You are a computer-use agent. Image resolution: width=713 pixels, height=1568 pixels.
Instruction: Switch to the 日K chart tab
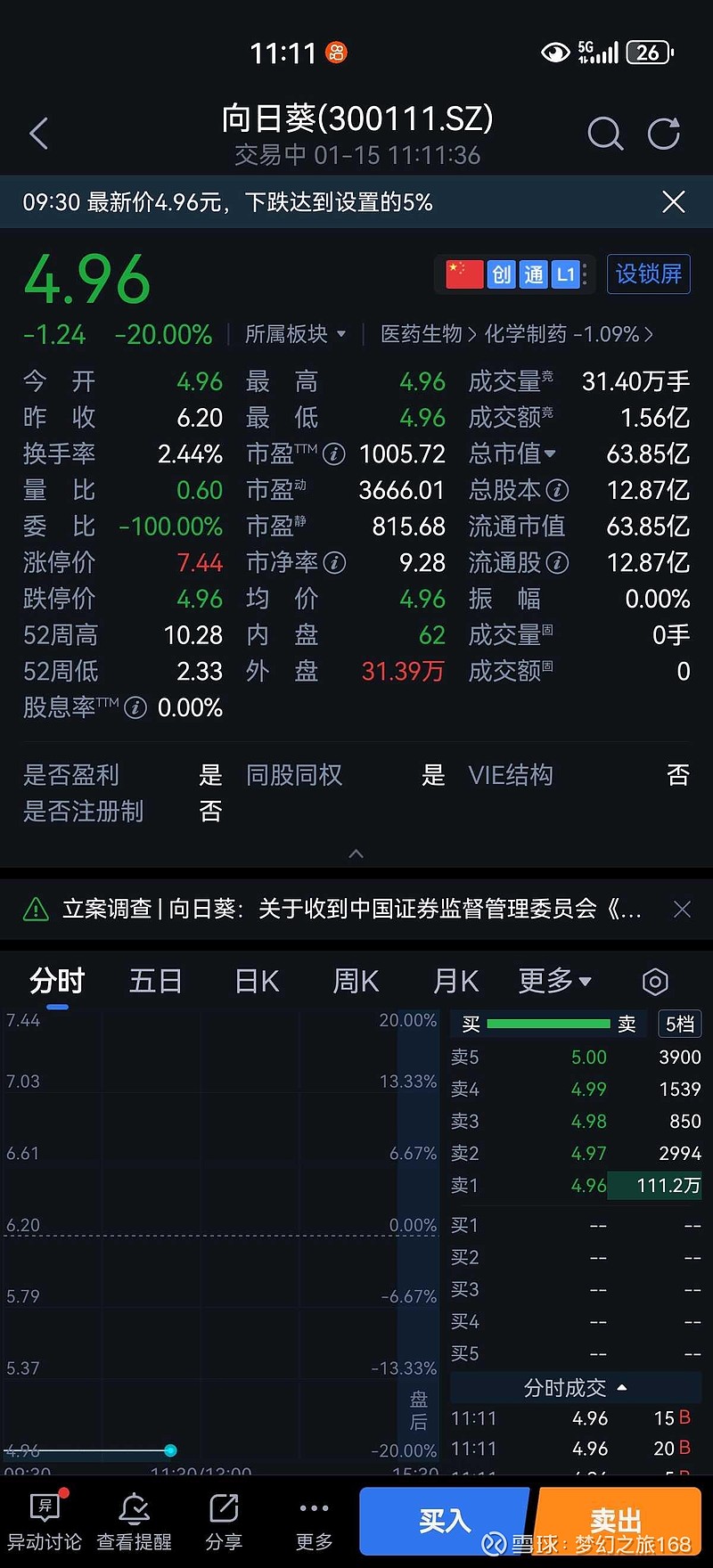[x=256, y=981]
